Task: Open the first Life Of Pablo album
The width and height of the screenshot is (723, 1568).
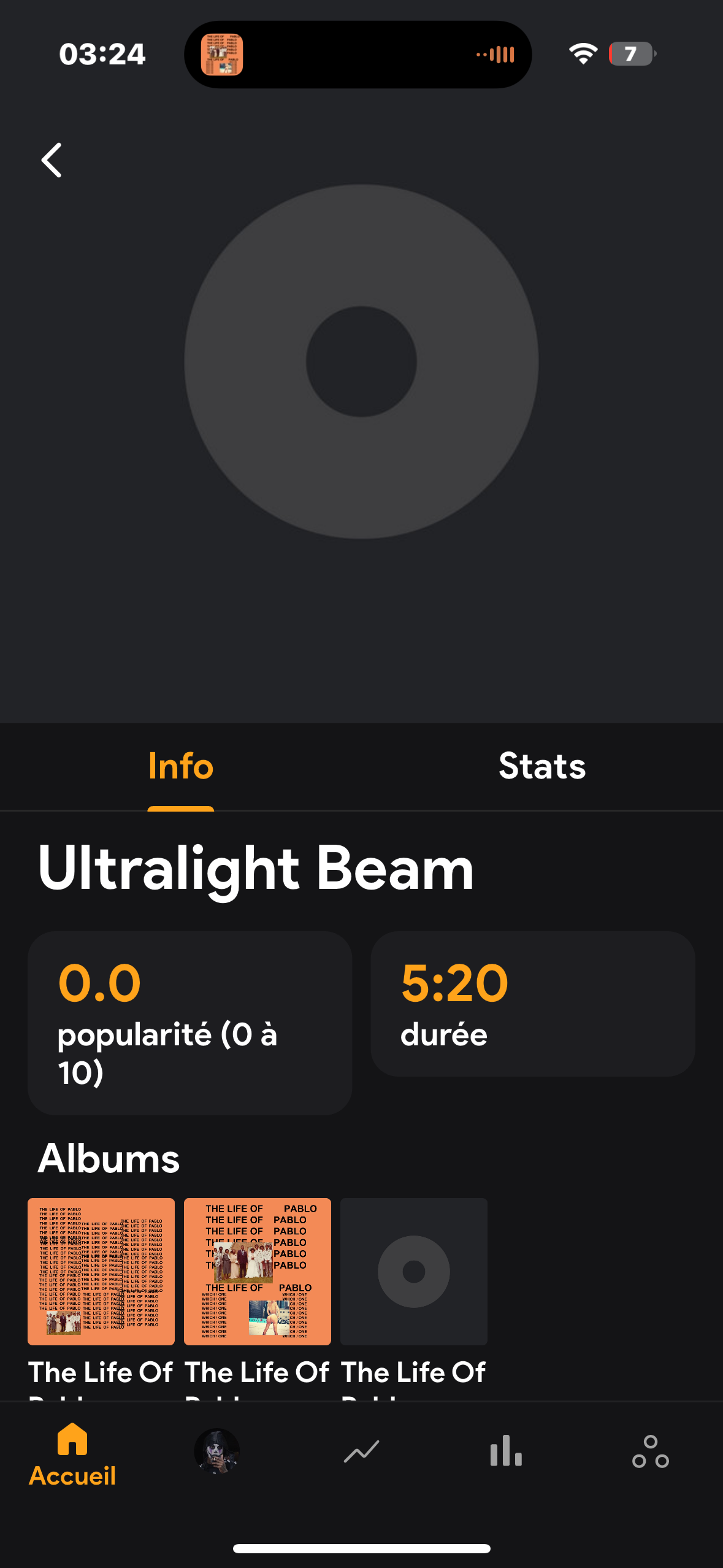Action: pyautogui.click(x=101, y=1271)
